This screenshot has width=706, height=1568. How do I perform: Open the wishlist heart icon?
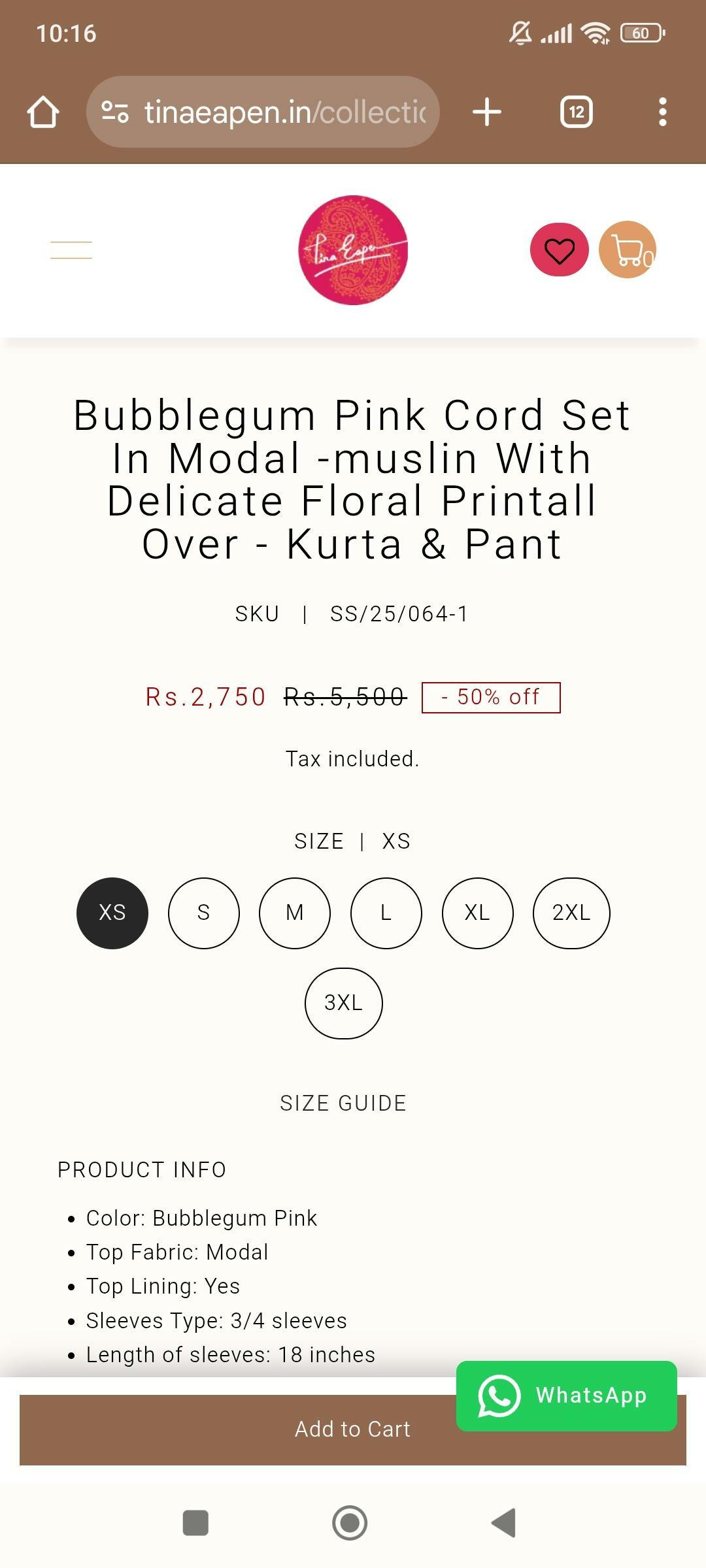(560, 250)
